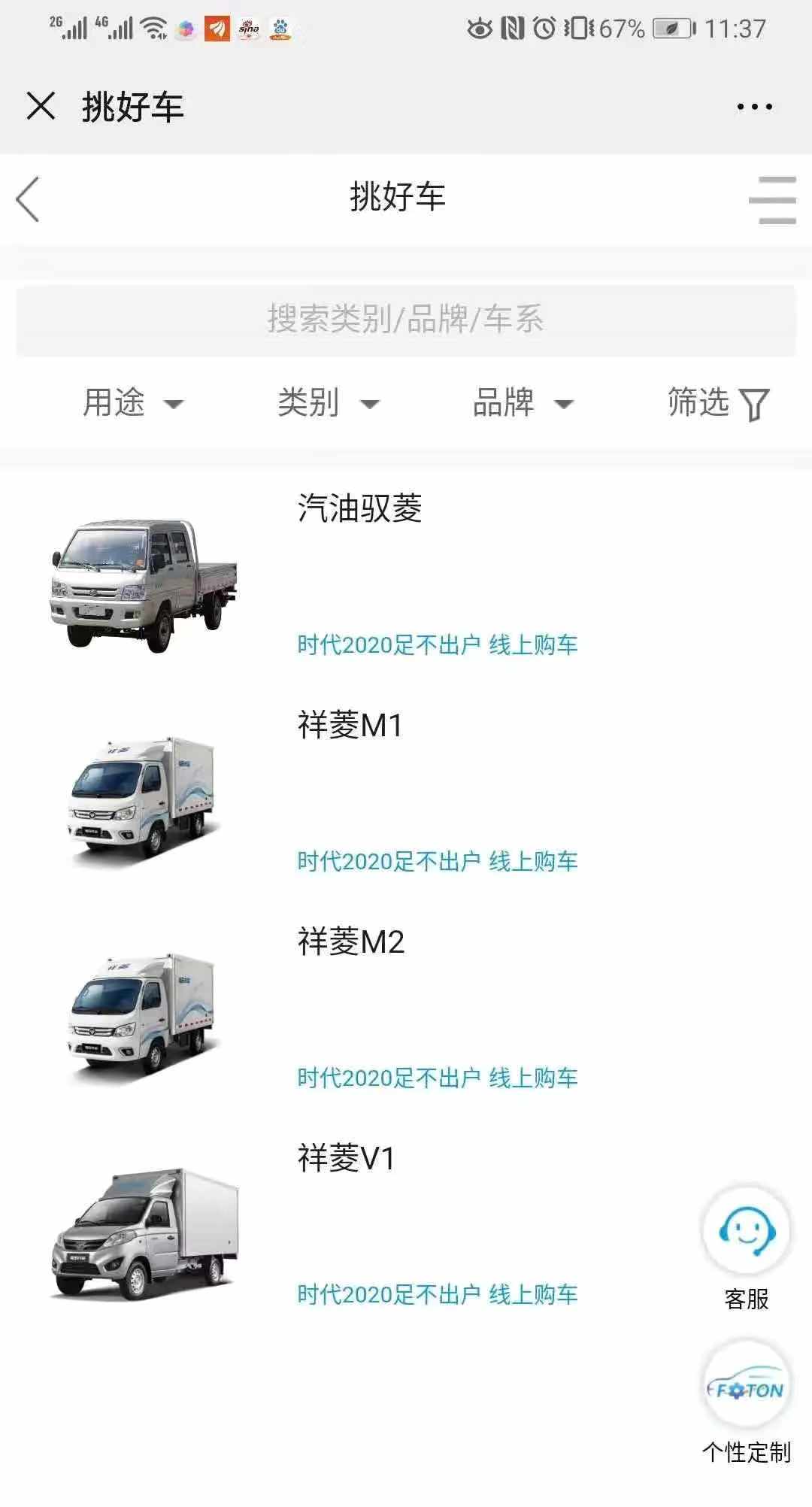The image size is (812, 1507).
Task: View the 祥菱M1 truck details
Action: coord(350,725)
